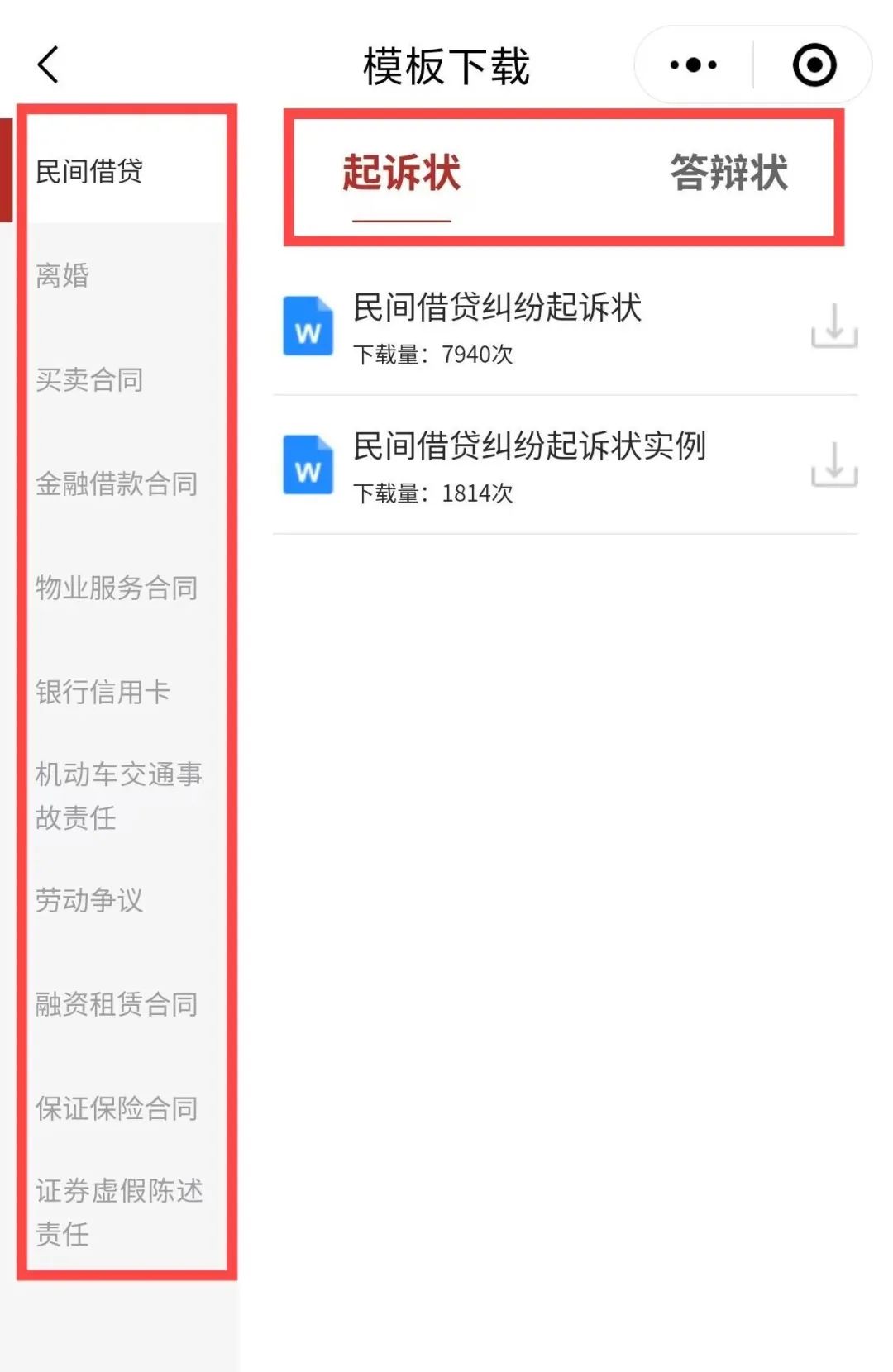Download the 民间借贷纠纷起诉状实例 file

point(834,464)
